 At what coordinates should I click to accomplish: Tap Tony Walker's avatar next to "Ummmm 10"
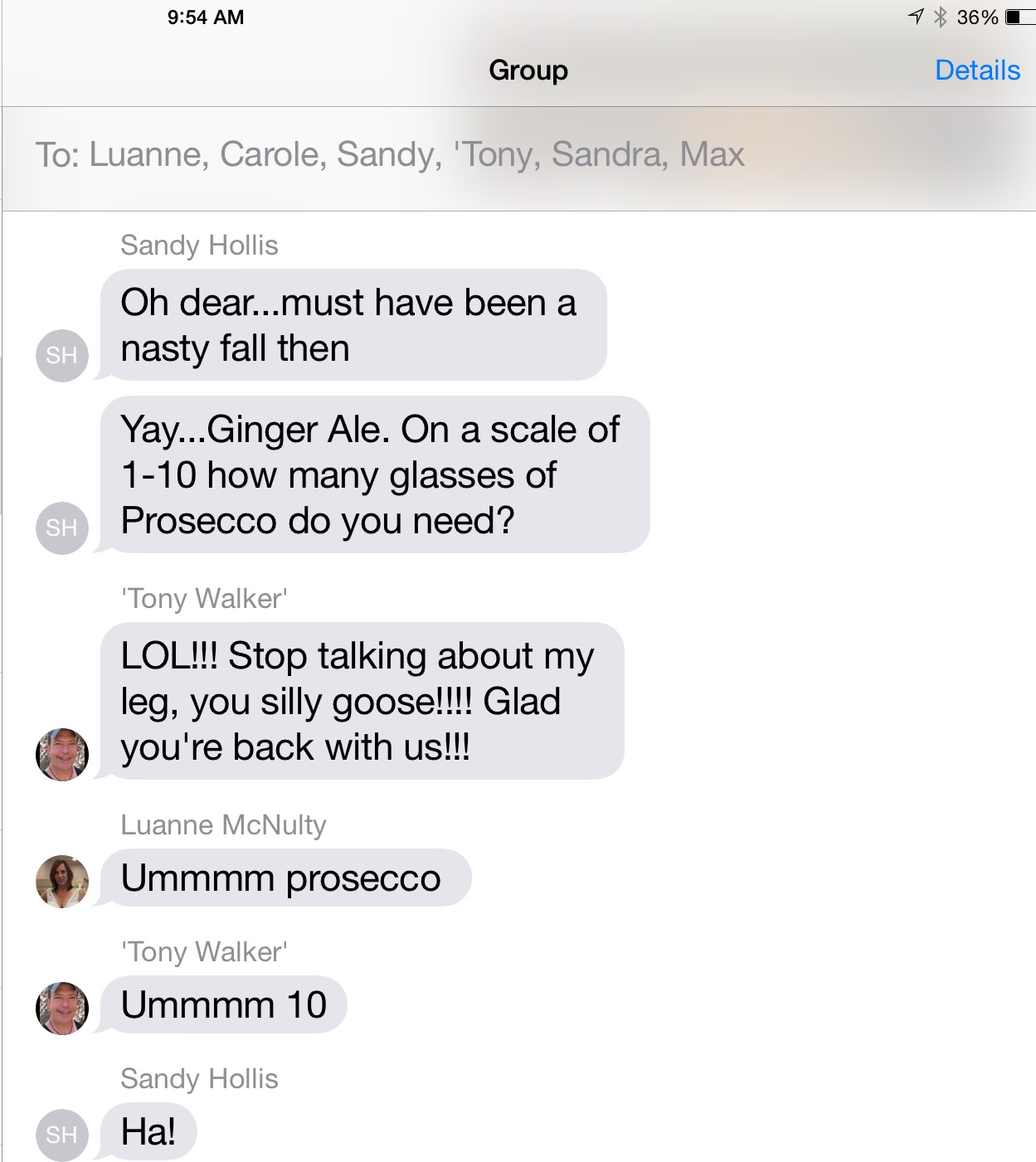click(x=62, y=1008)
